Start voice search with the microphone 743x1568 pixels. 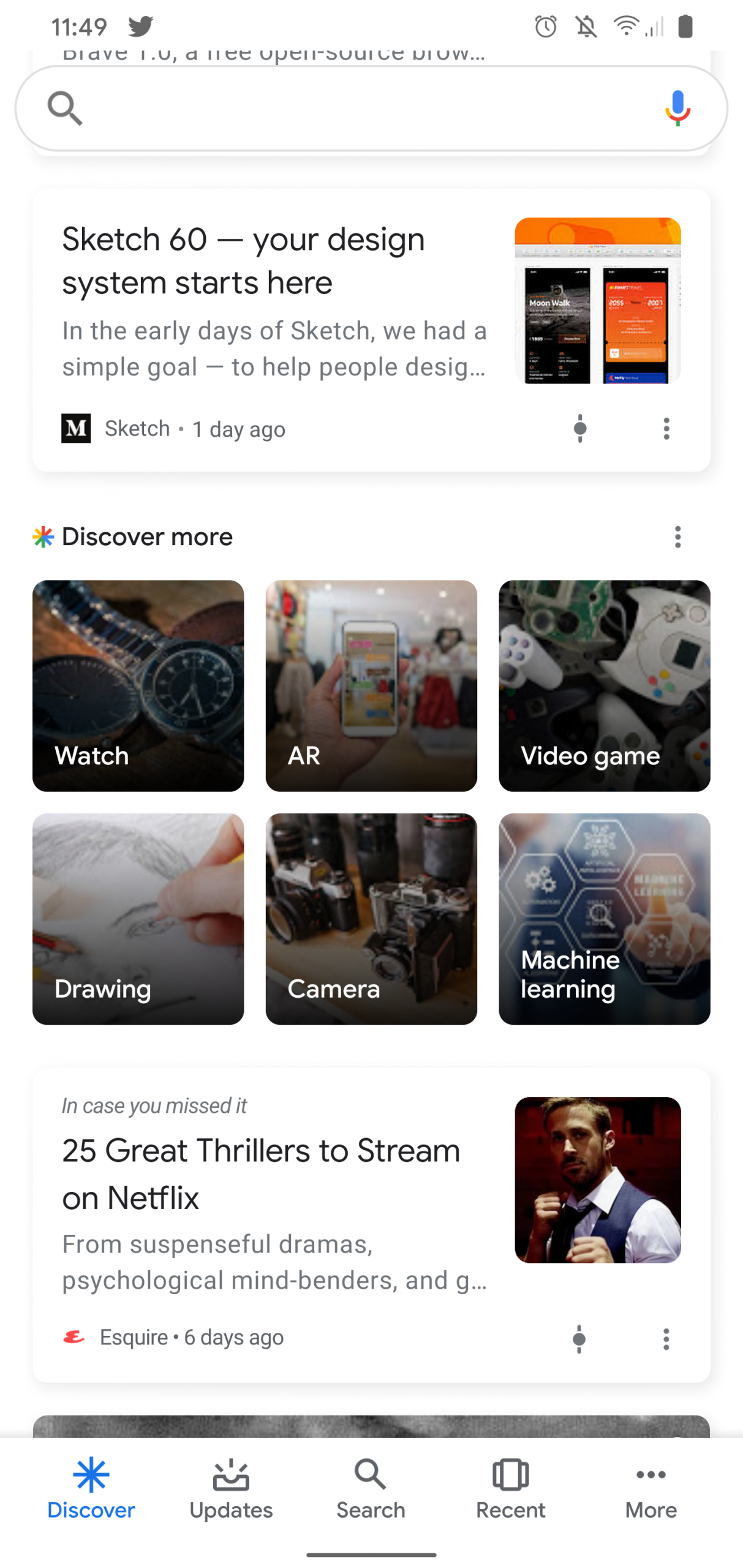point(677,108)
